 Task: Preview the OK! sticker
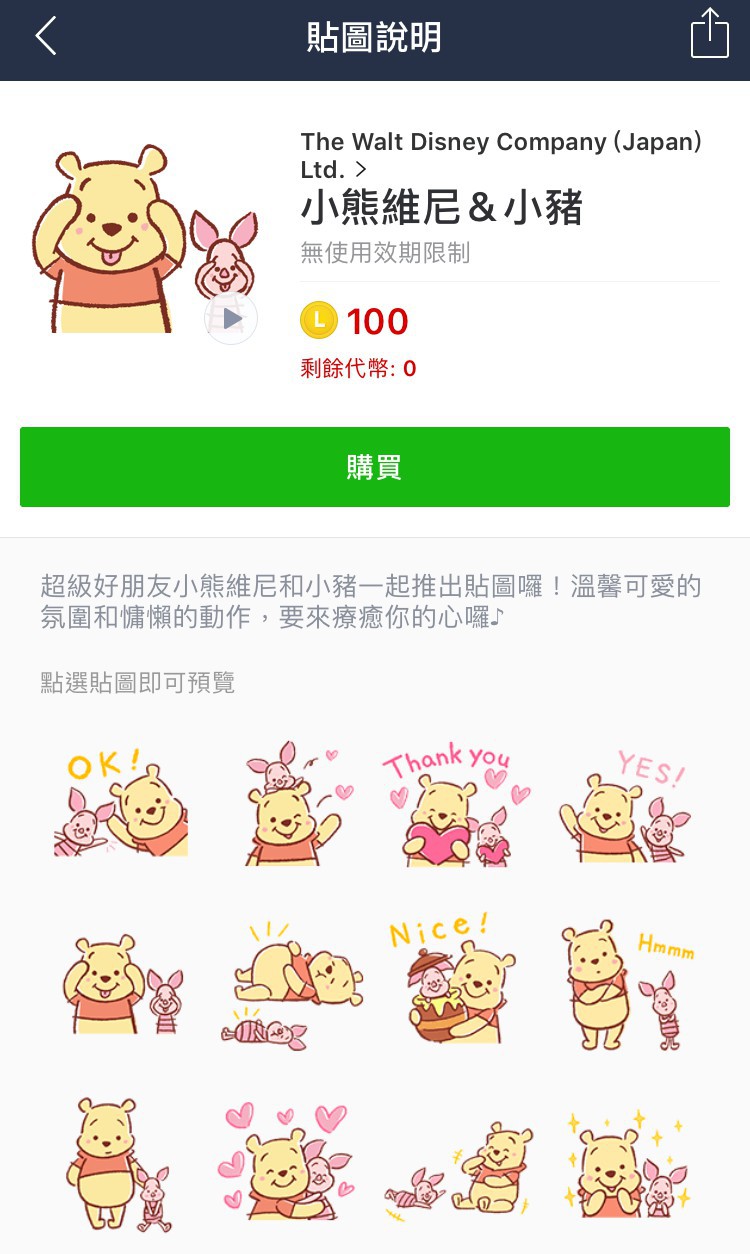tap(121, 804)
